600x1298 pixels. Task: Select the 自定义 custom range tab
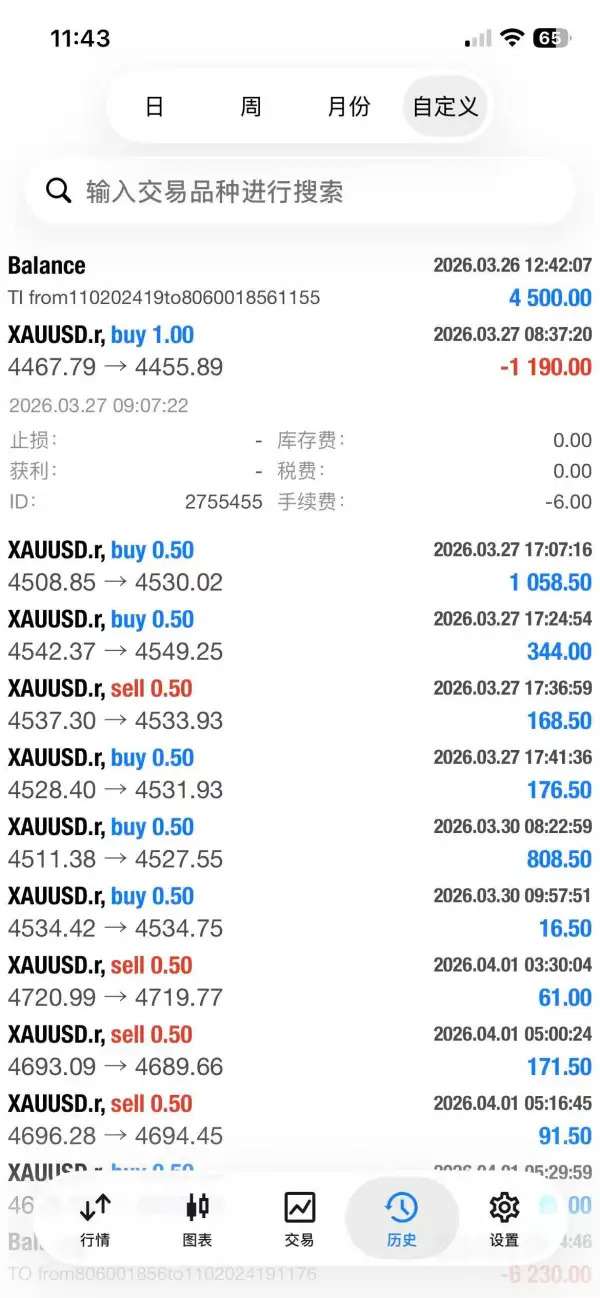(446, 106)
